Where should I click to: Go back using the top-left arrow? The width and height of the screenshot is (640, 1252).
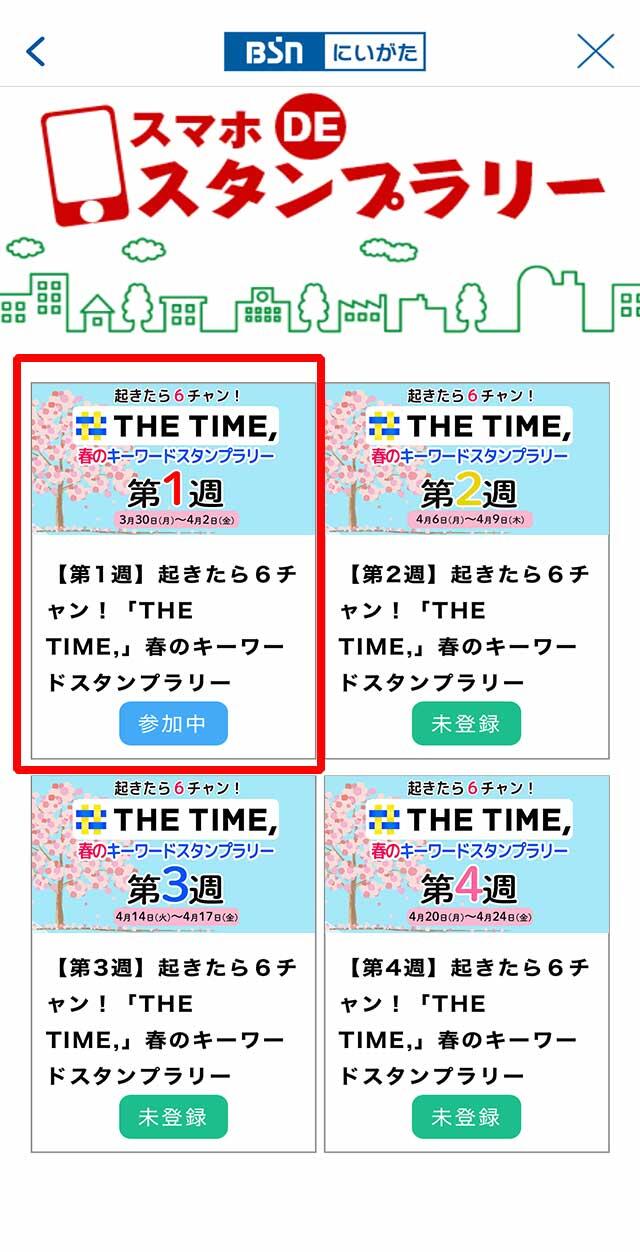click(36, 51)
